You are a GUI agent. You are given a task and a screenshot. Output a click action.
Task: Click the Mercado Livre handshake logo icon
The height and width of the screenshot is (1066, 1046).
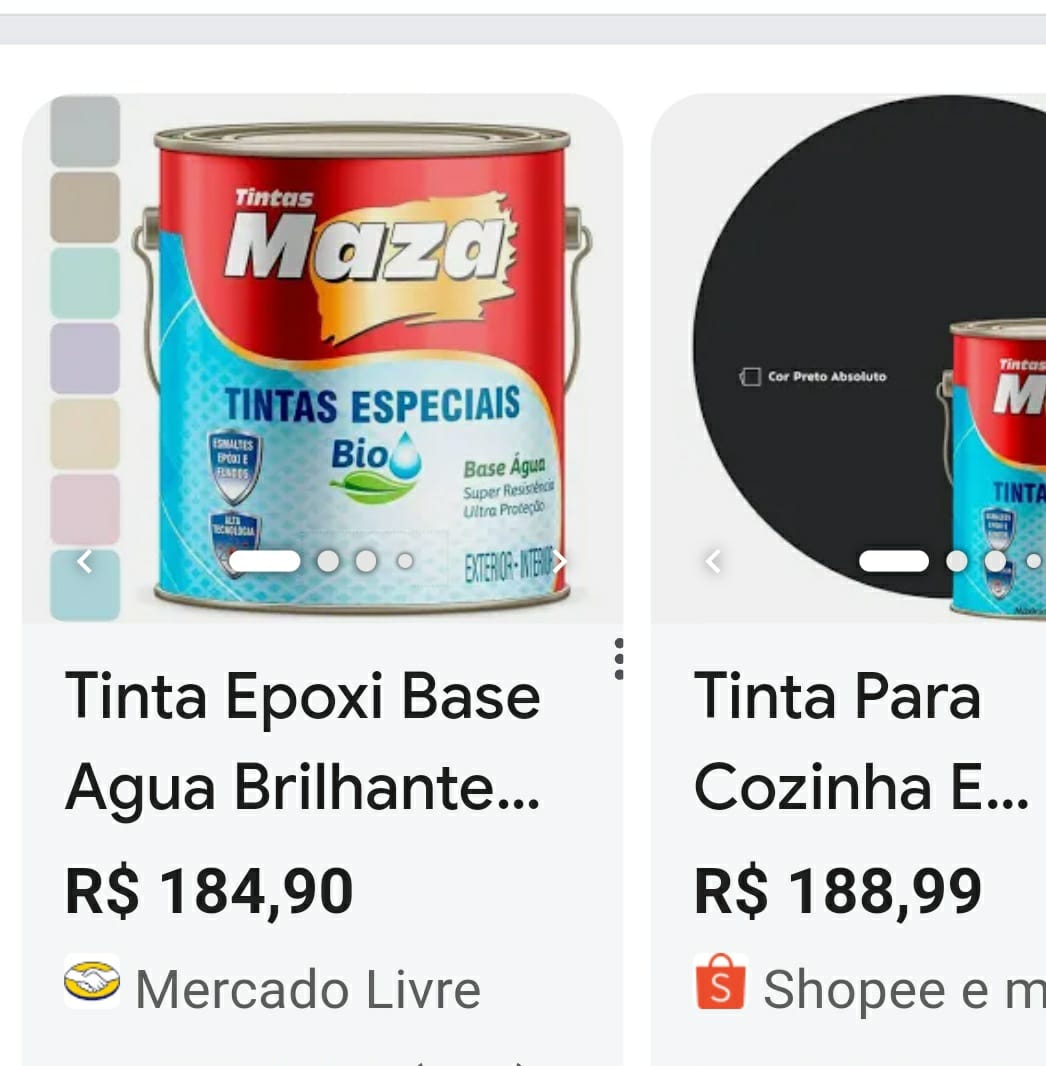tap(91, 985)
